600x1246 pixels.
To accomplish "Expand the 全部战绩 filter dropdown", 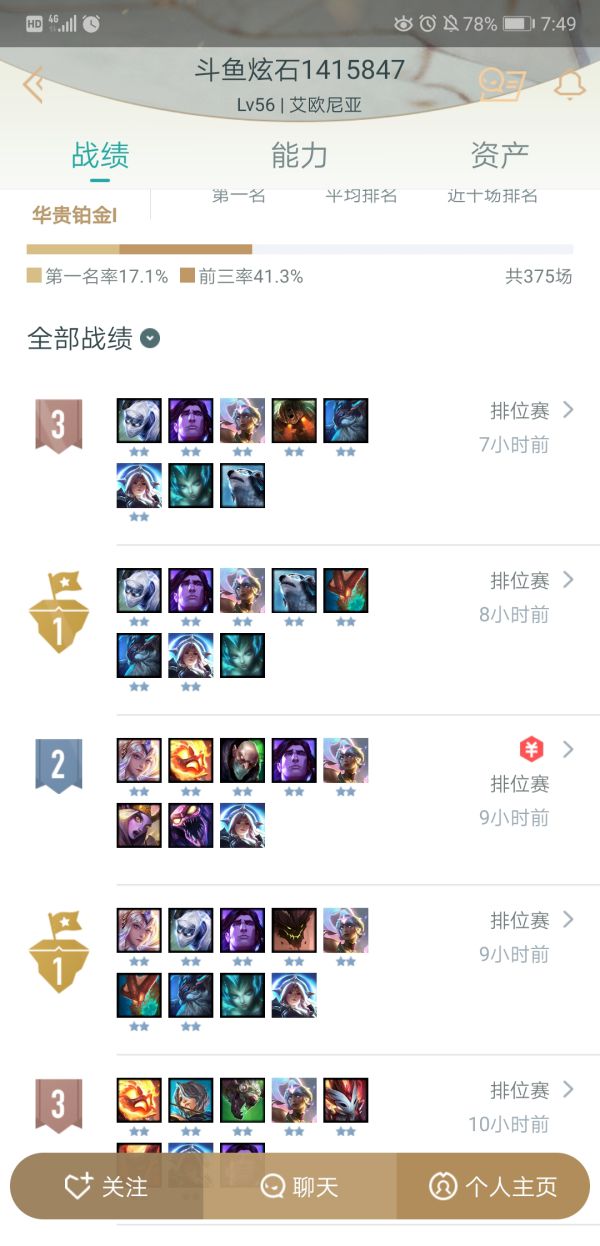I will [150, 338].
